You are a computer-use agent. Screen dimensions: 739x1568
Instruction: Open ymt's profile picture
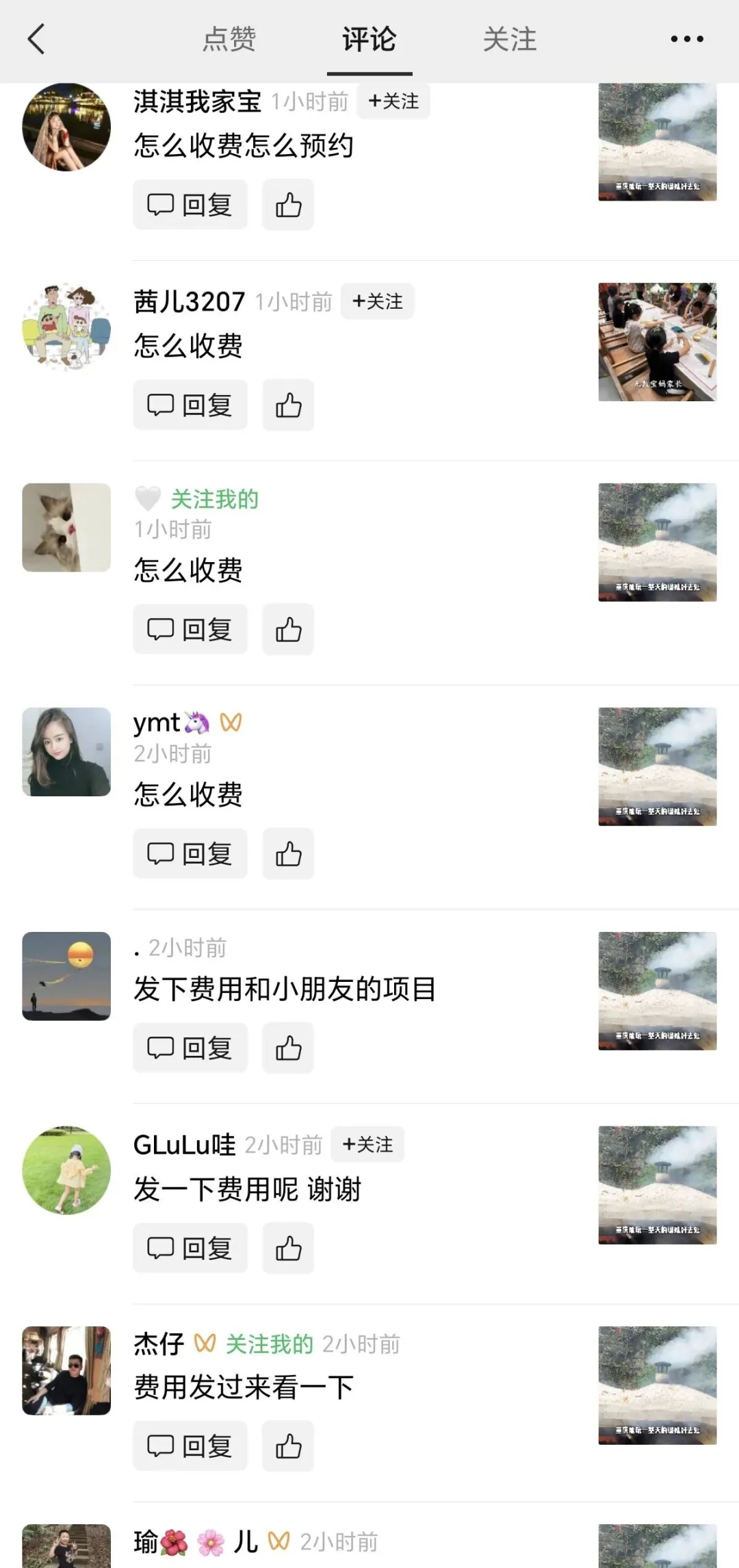pyautogui.click(x=66, y=752)
